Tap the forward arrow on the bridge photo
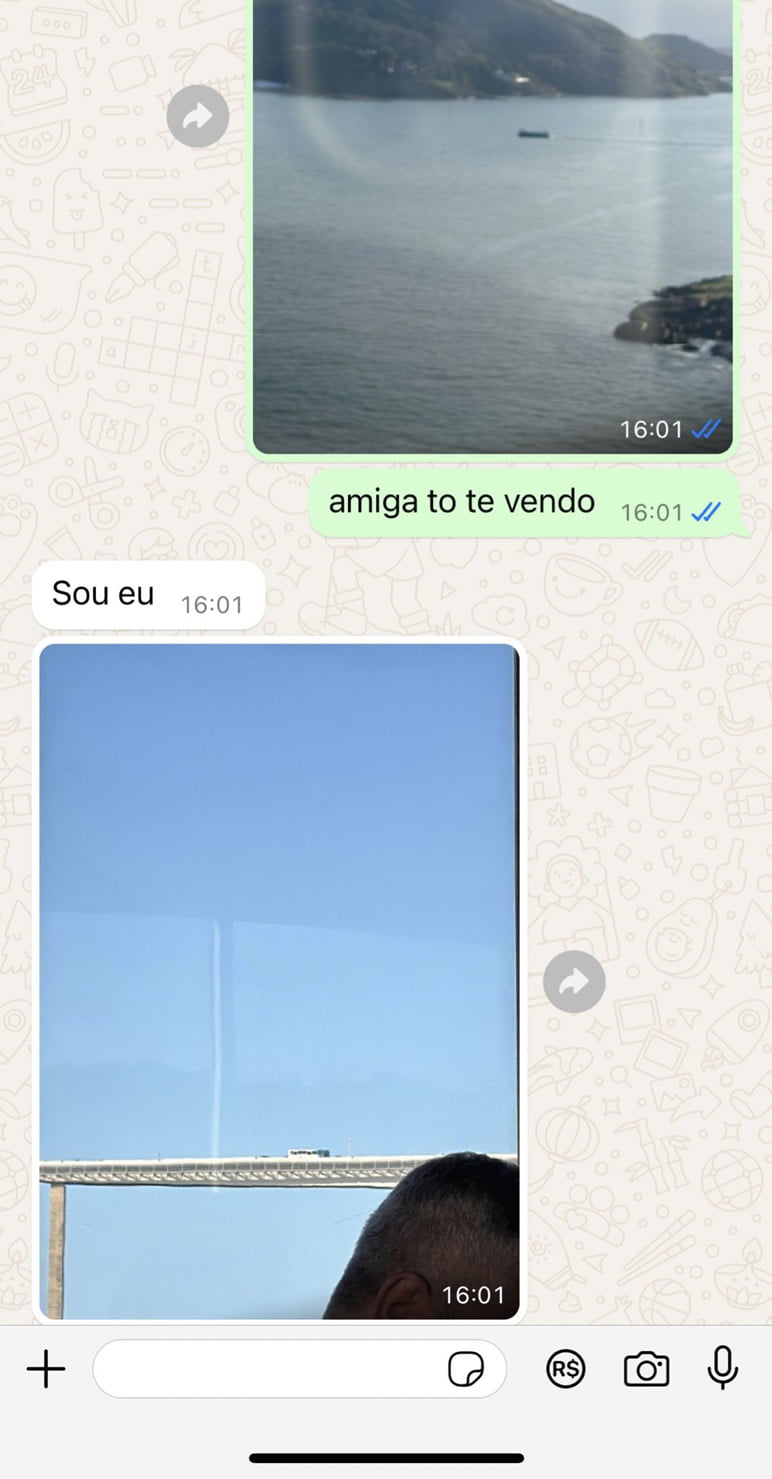 [x=574, y=982]
